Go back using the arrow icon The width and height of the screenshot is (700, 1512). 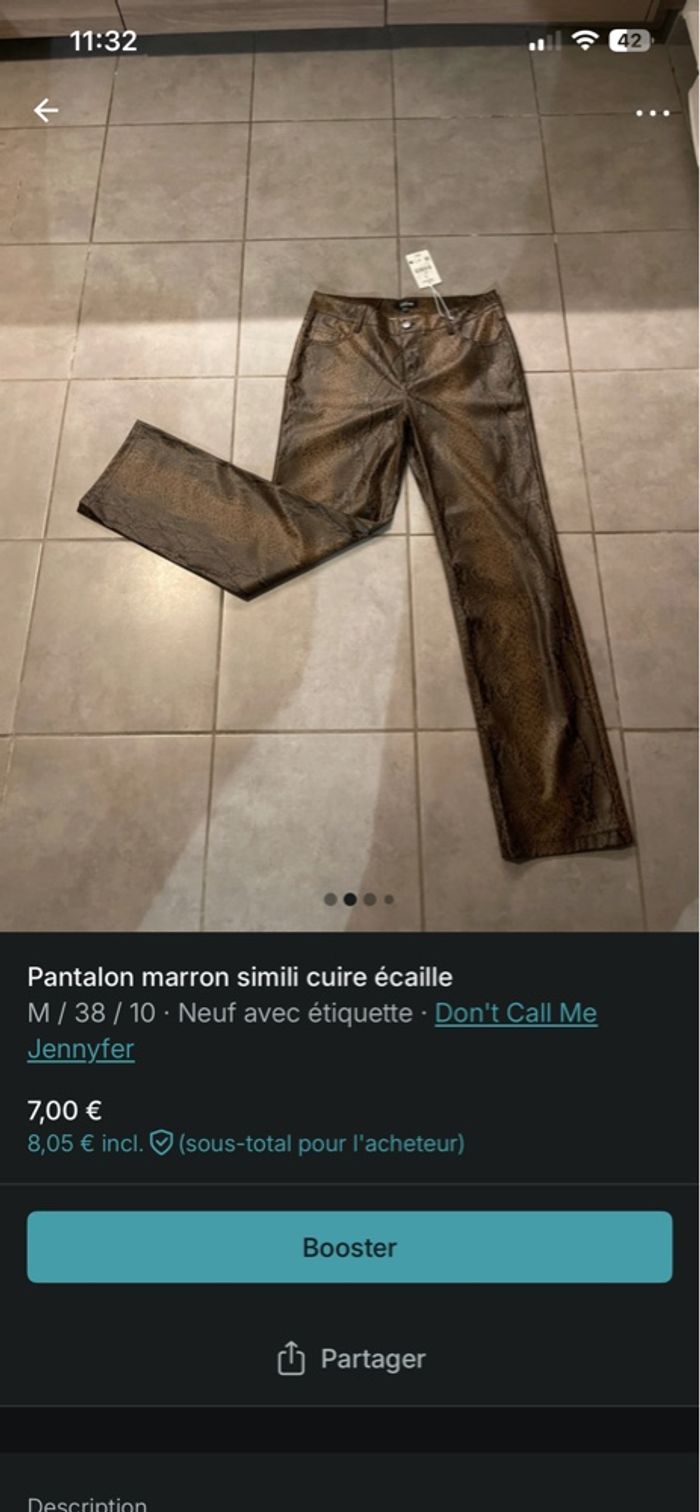pyautogui.click(x=46, y=110)
